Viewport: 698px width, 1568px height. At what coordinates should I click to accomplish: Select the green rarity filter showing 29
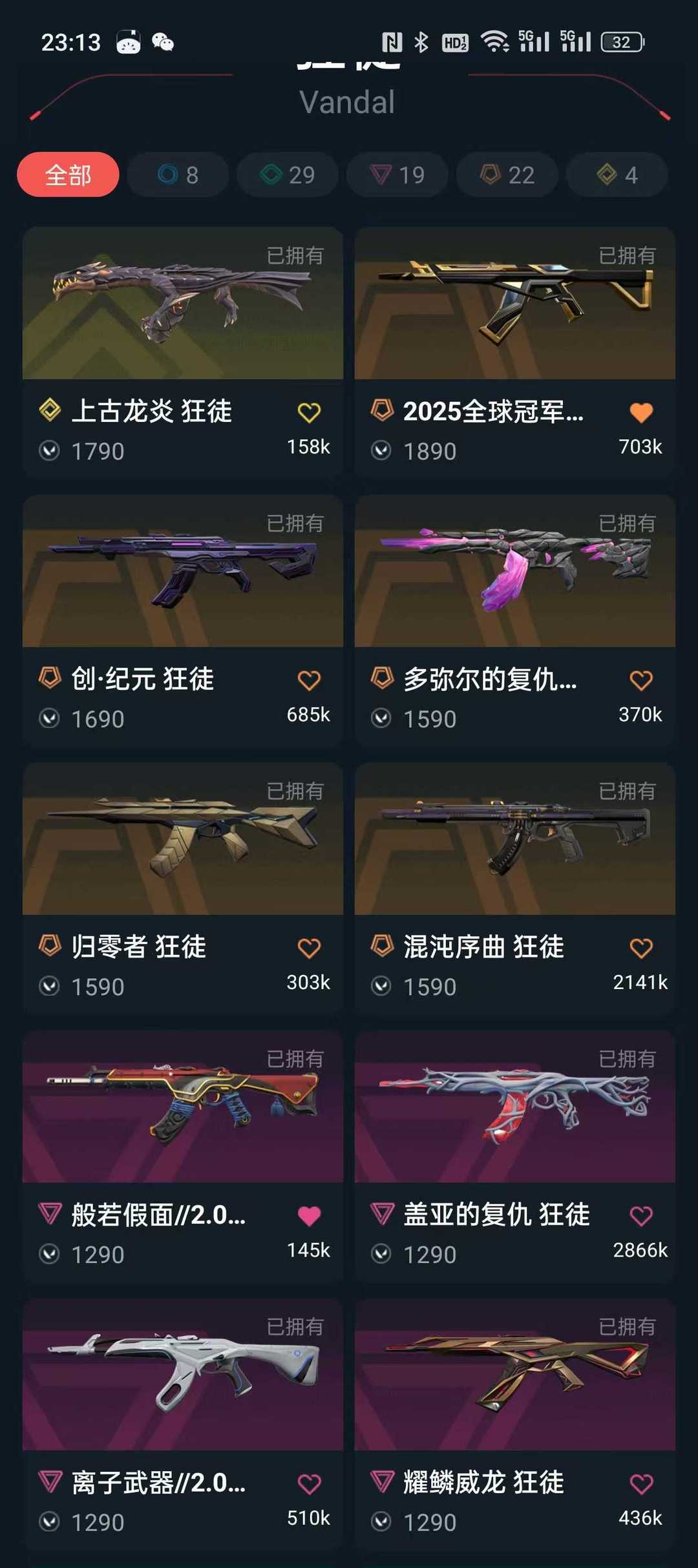point(288,174)
